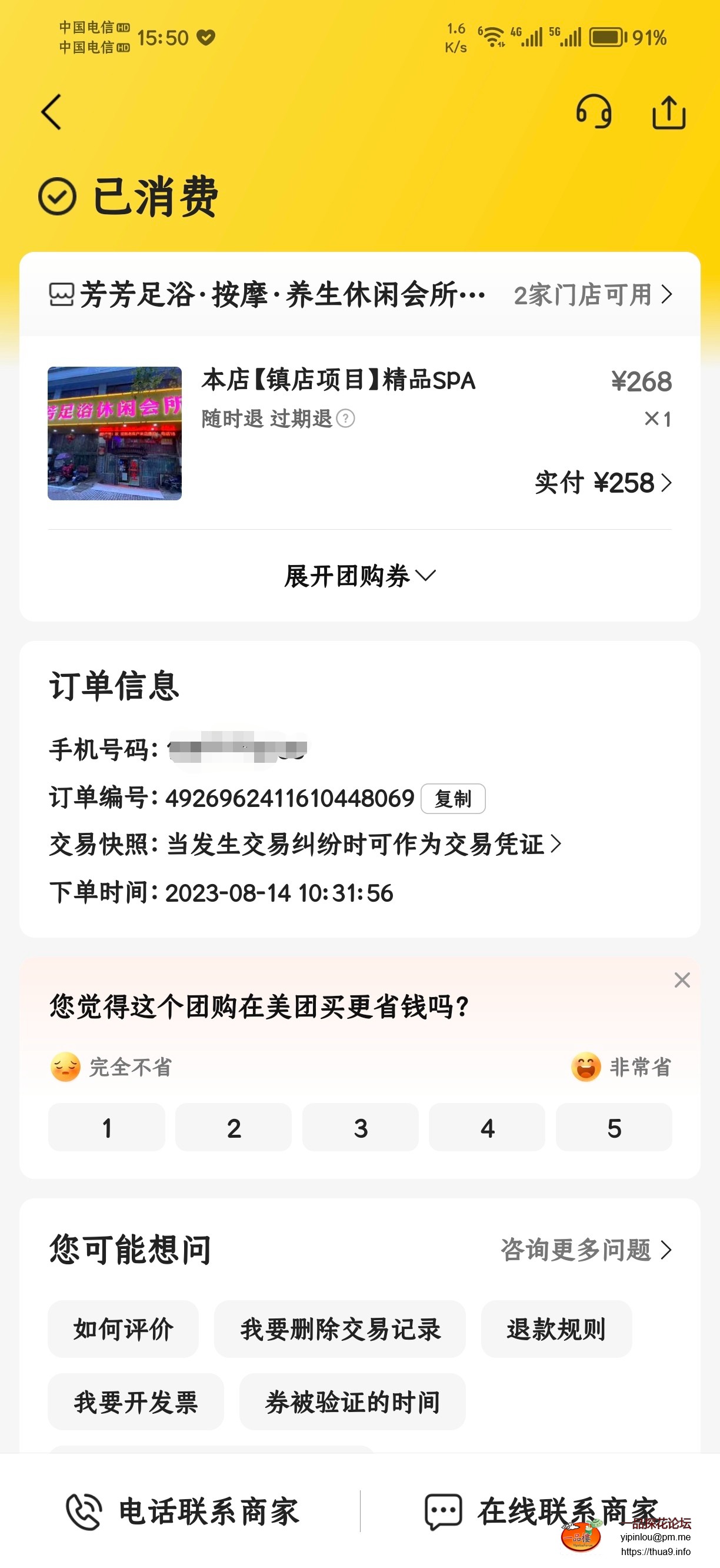Ask about 我要开发票 invoice
The width and height of the screenshot is (720, 1568).
pyautogui.click(x=136, y=1402)
